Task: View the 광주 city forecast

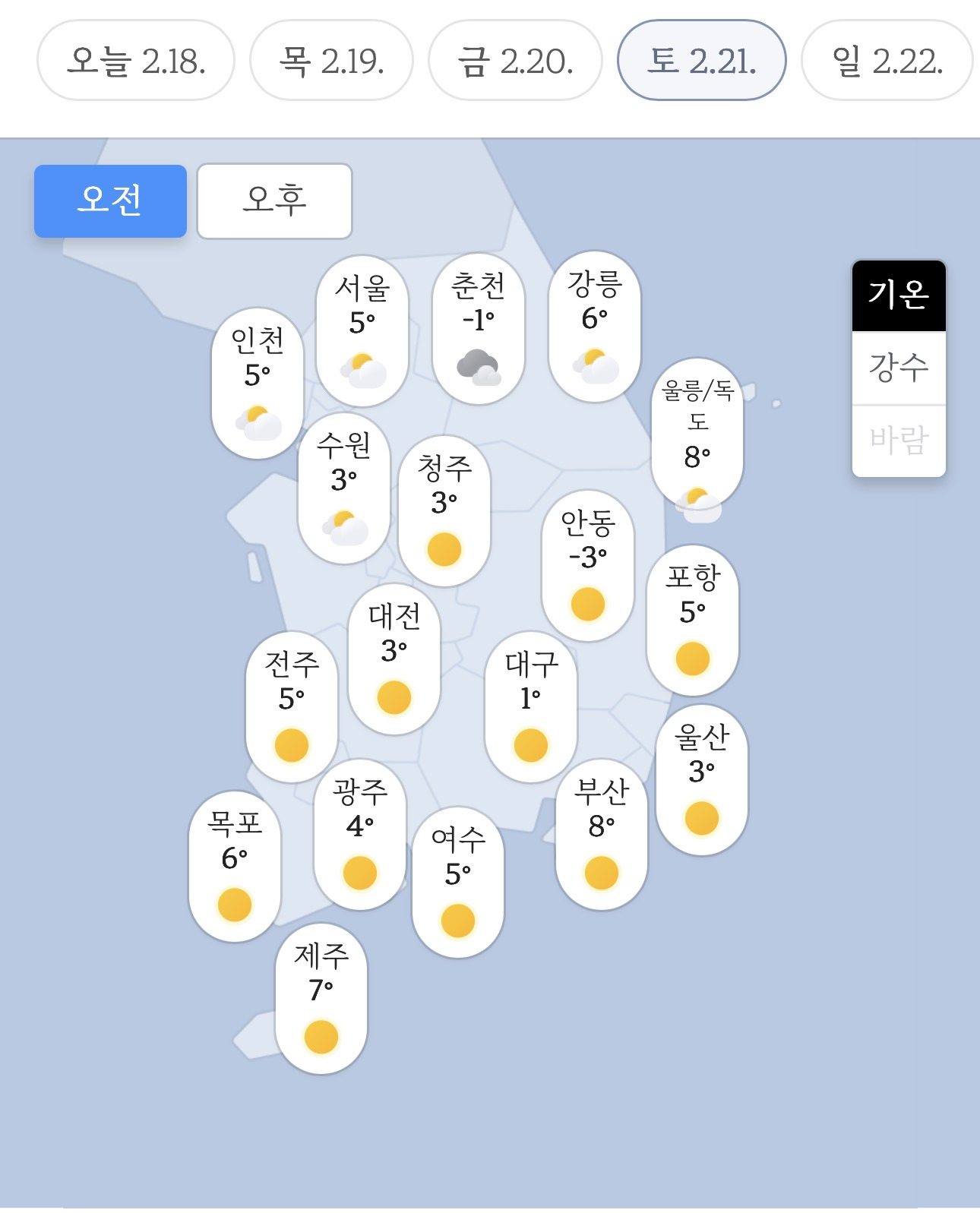Action: [359, 834]
